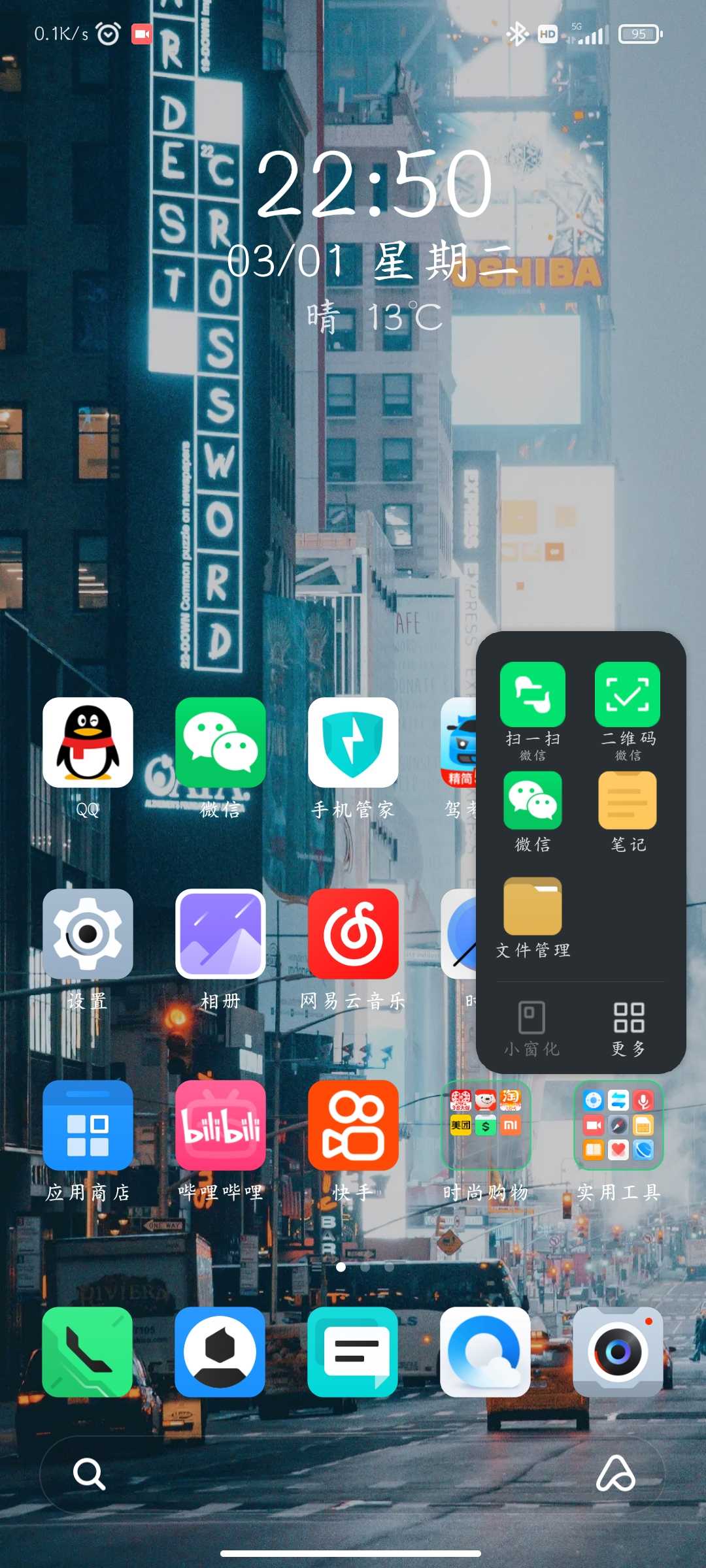Open the phone dialer in the dock

tap(88, 1352)
